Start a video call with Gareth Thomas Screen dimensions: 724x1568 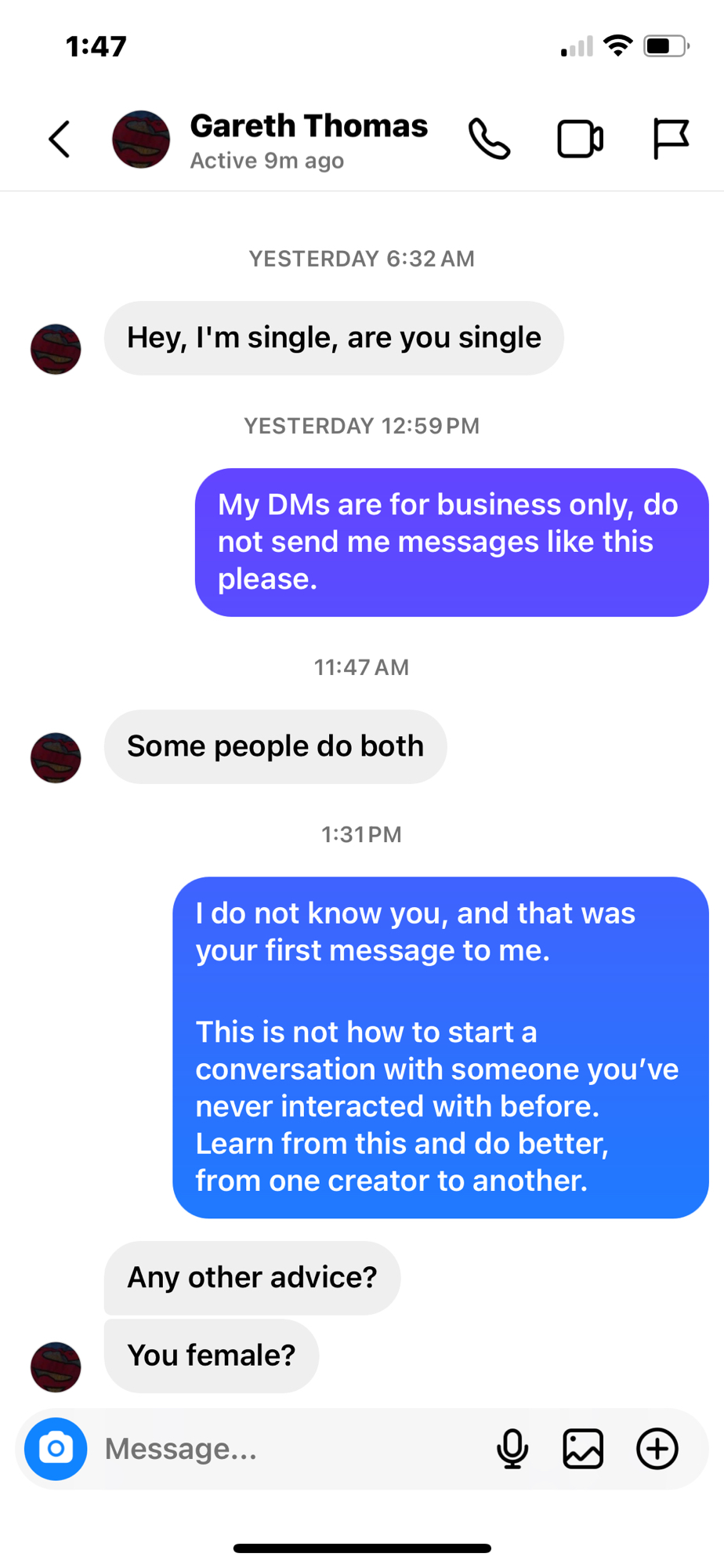[x=580, y=140]
